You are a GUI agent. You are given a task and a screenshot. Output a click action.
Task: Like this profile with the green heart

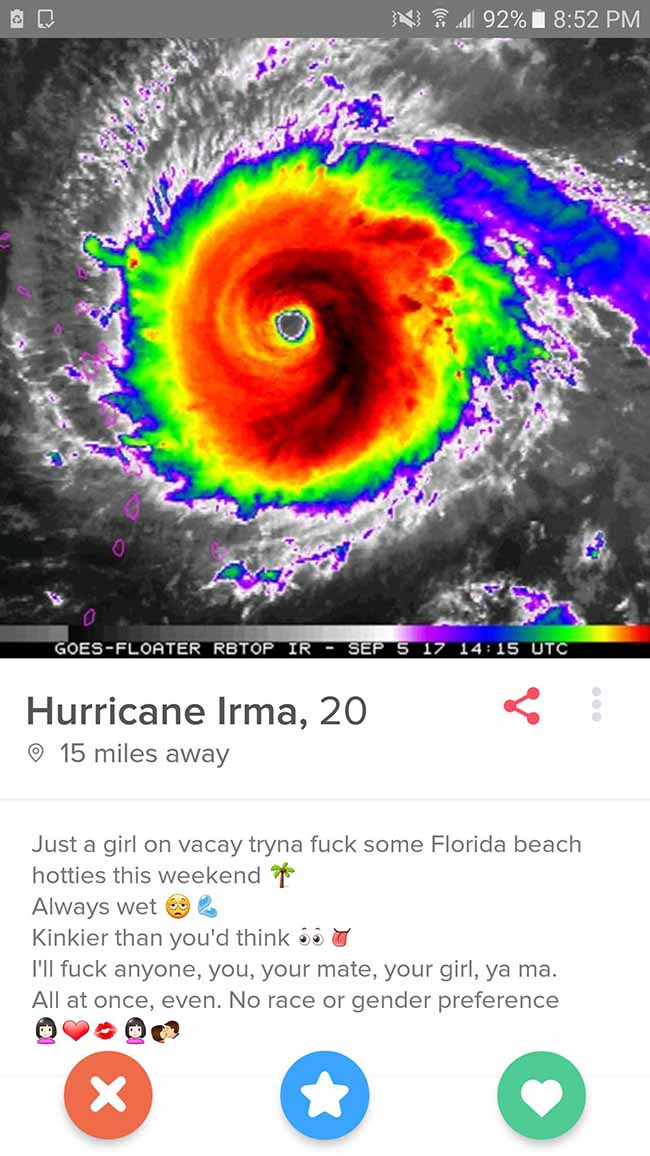coord(542,1095)
